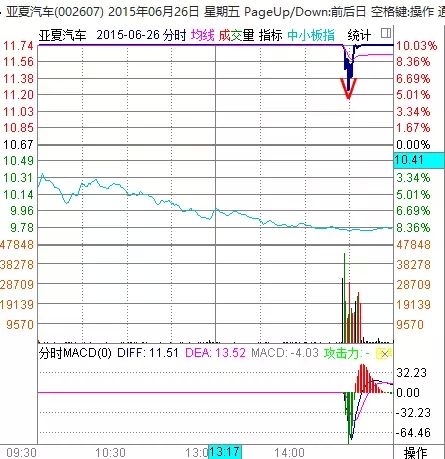Viewport: 445px width, 459px height.
Task: Open the 统计 statistics option
Action: [x=359, y=35]
